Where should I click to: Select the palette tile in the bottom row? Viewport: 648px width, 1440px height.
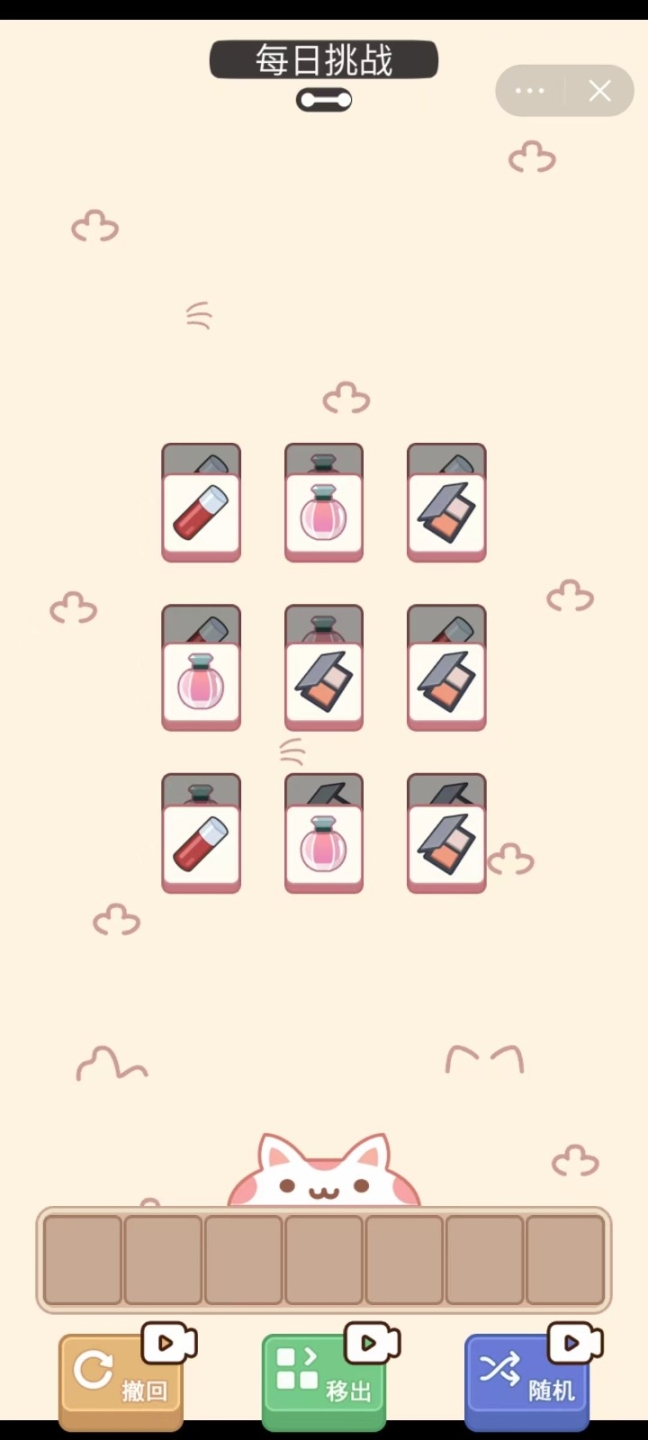pyautogui.click(x=447, y=845)
